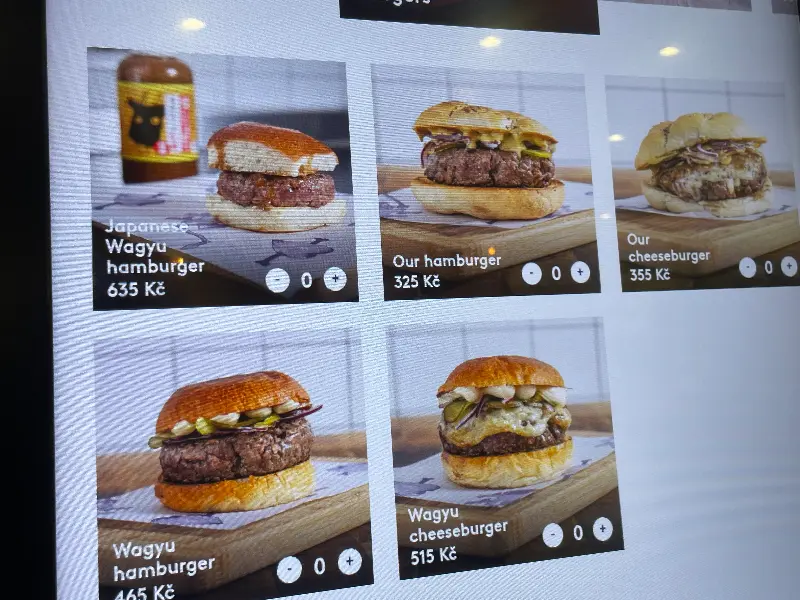Add one Our hamburger with plus
Screen dimensions: 800x600
coord(580,272)
